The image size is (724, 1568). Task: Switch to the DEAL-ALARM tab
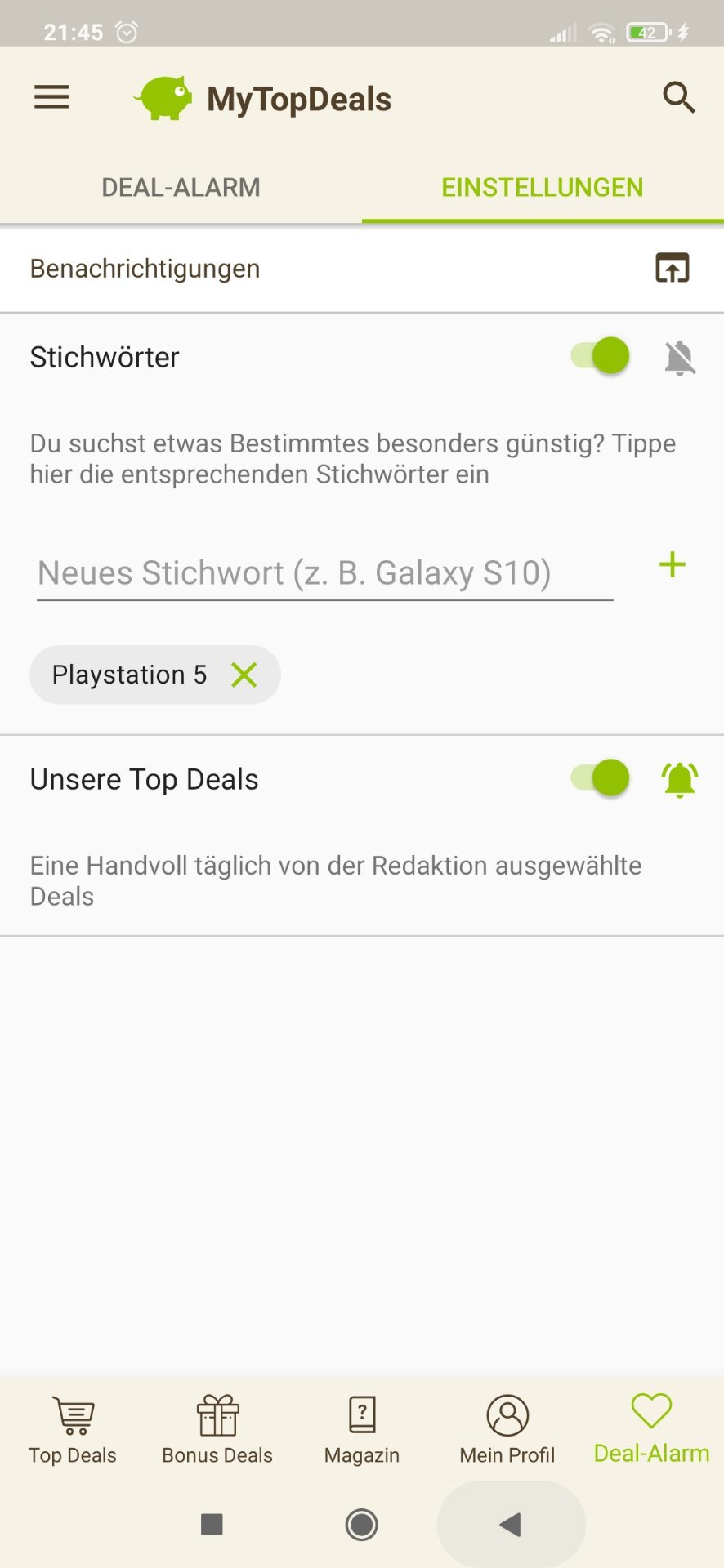181,188
